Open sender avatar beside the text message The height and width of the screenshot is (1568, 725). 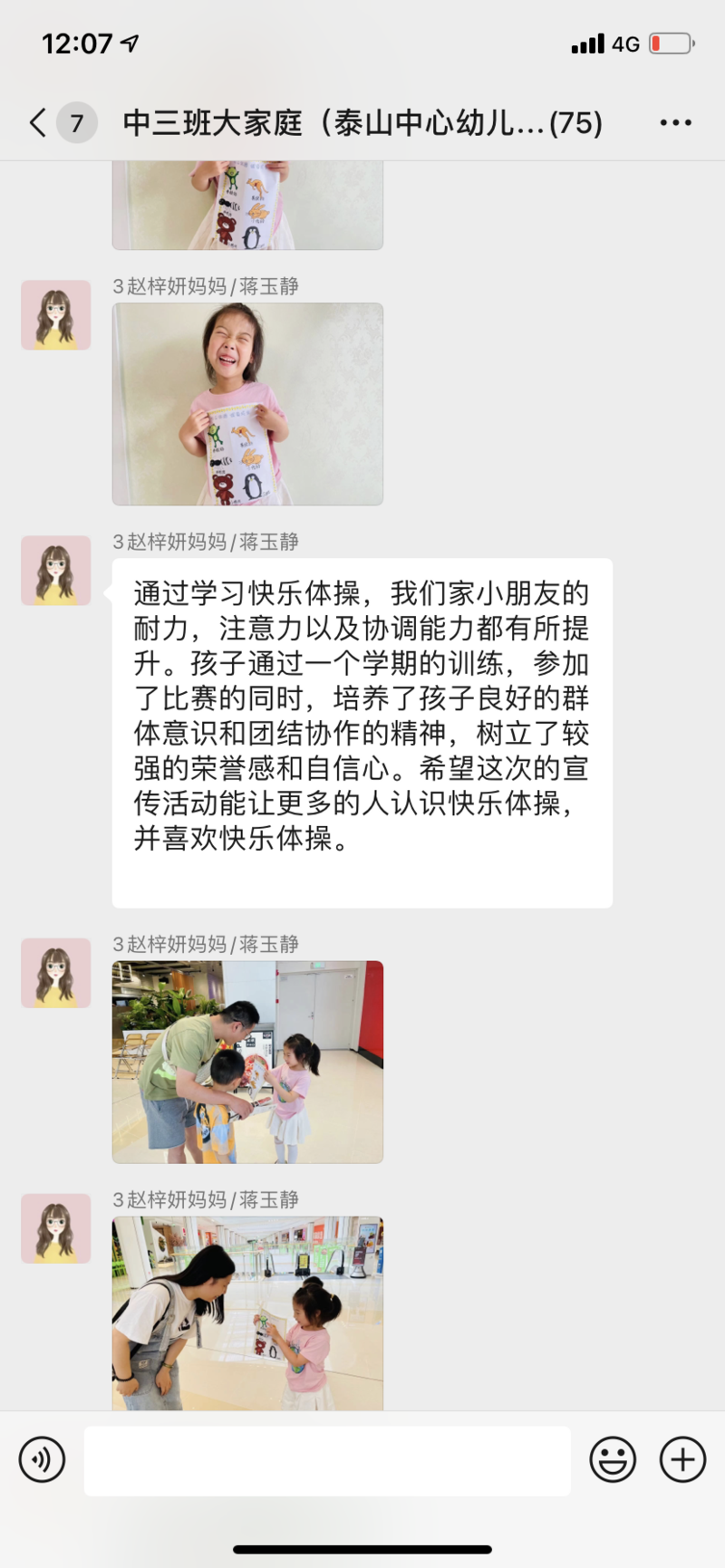coord(56,571)
